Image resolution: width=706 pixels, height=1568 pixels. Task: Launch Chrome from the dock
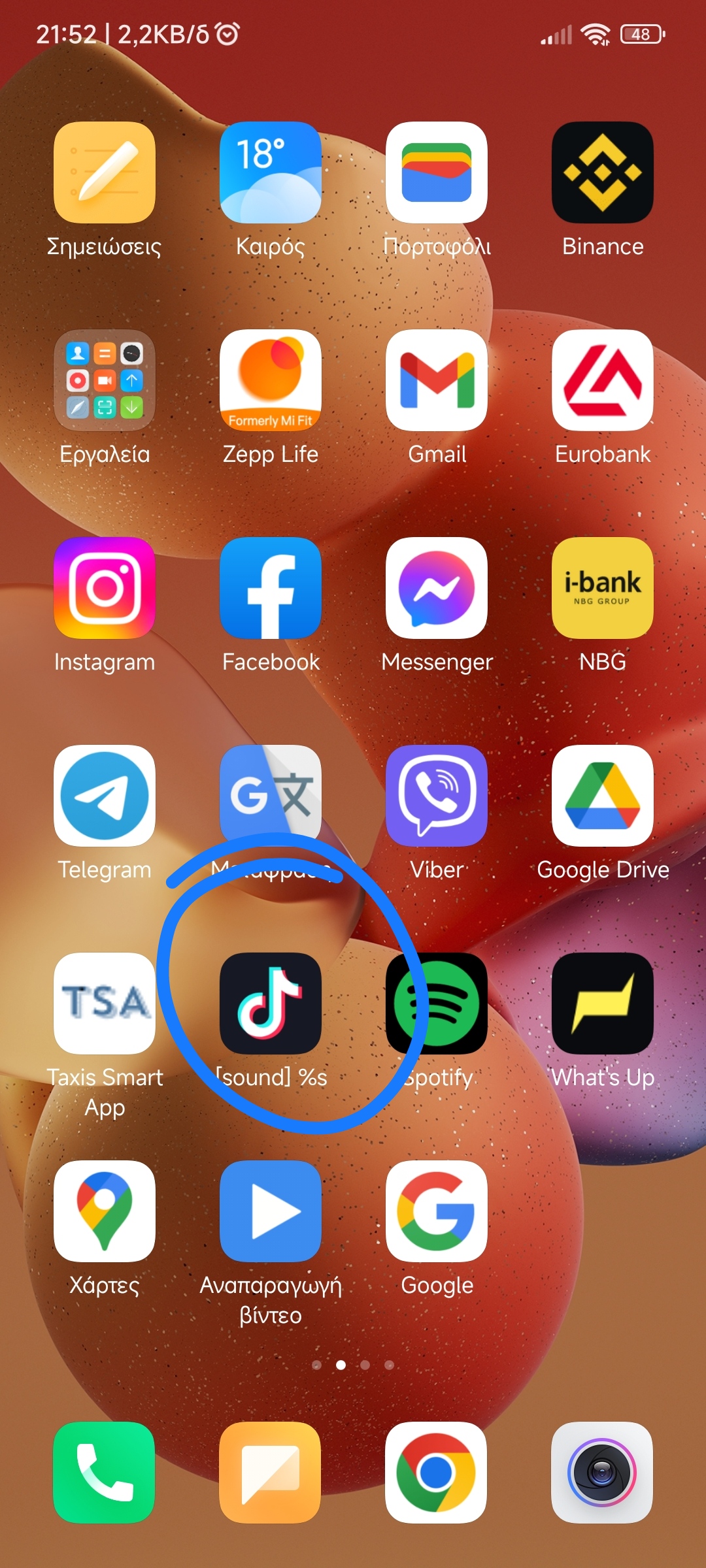437,1473
